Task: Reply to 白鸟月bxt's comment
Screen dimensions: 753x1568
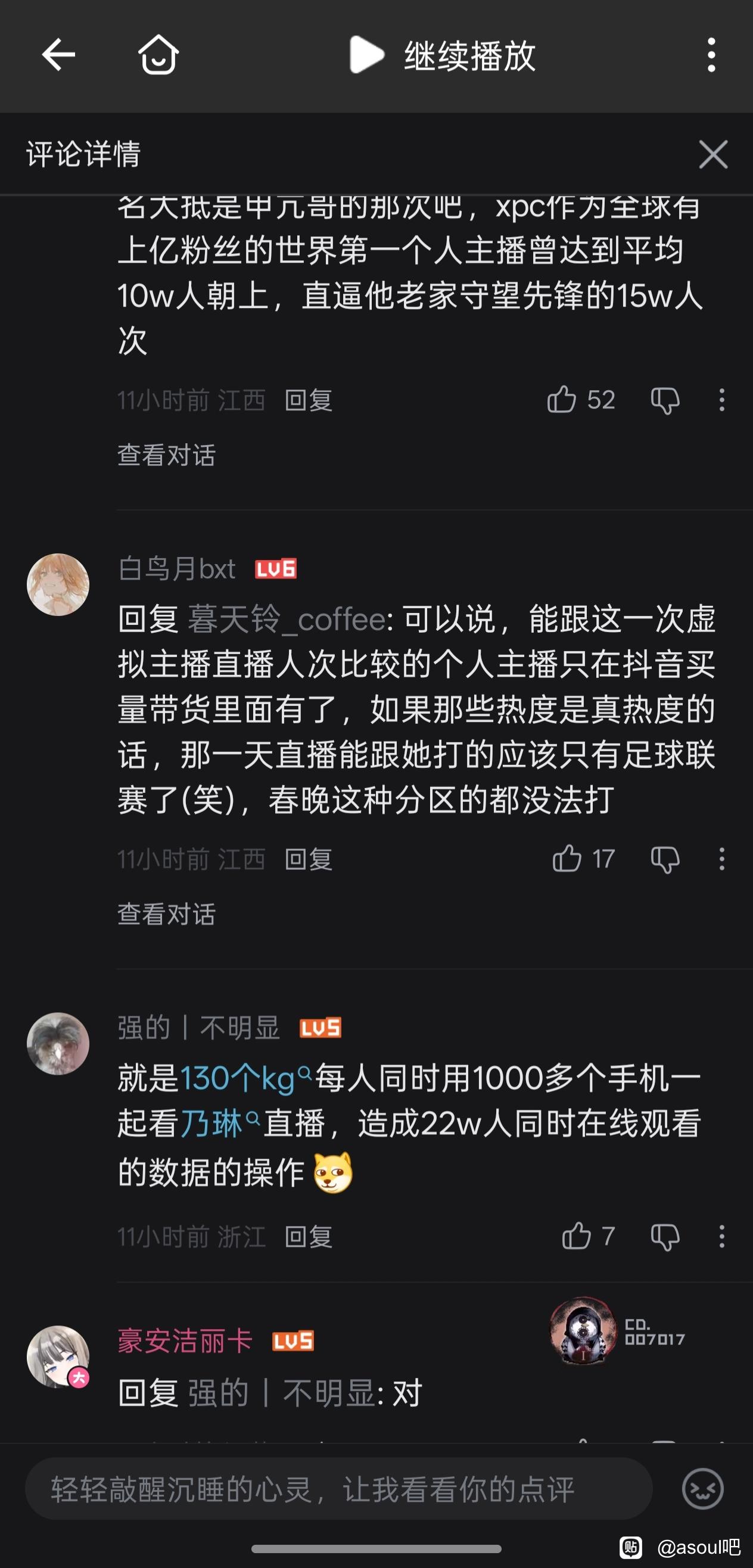Action: 309,860
